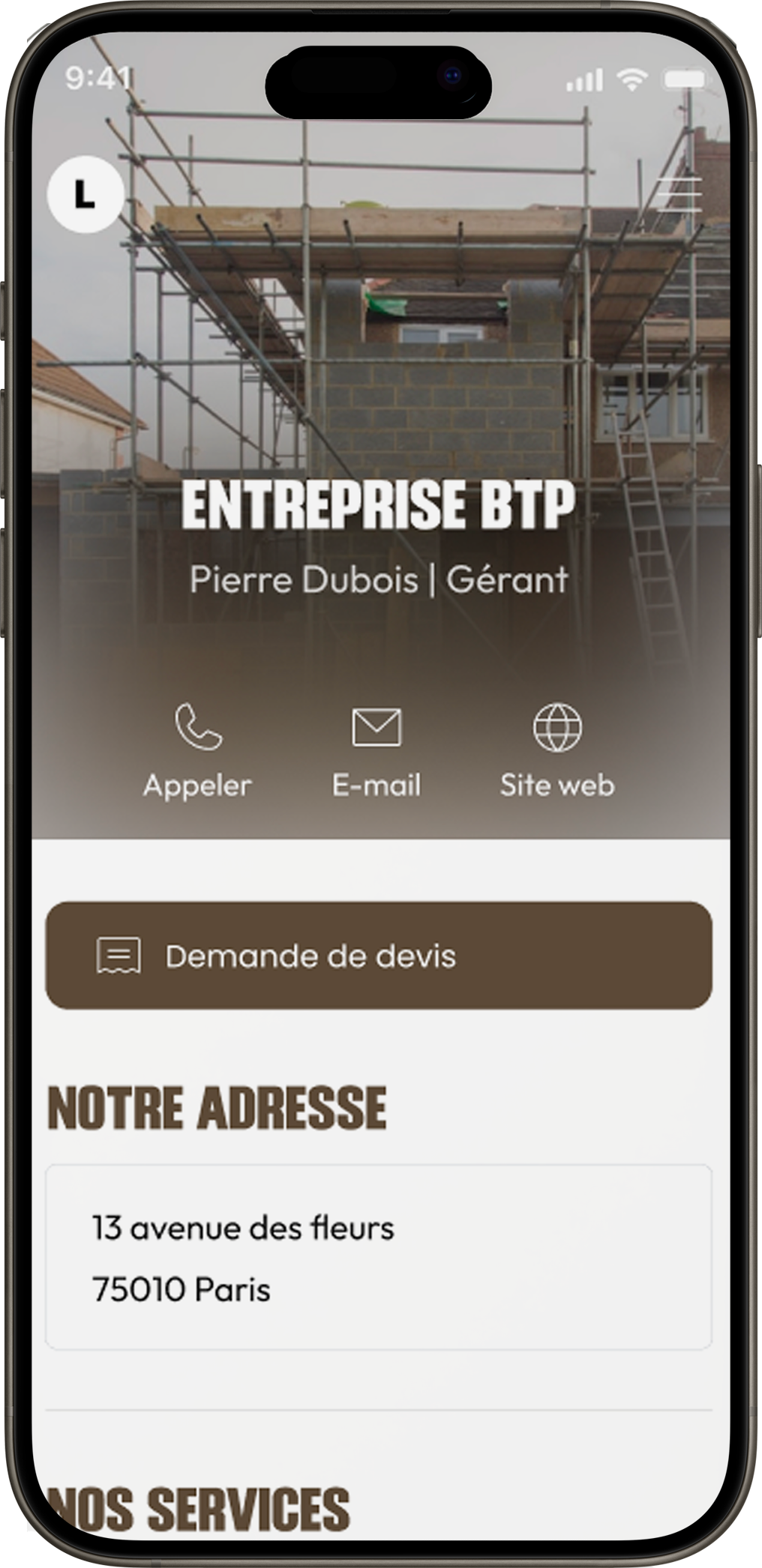Send an email via E-mail

(x=376, y=750)
